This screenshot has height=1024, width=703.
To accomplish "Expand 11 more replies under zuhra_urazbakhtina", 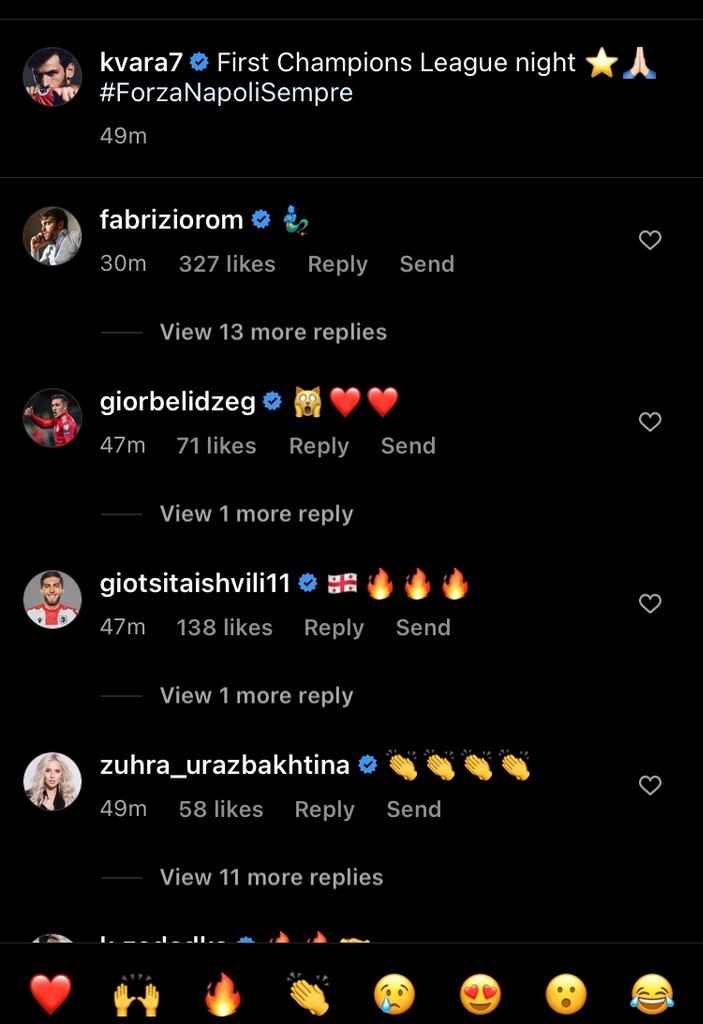I will click(271, 878).
